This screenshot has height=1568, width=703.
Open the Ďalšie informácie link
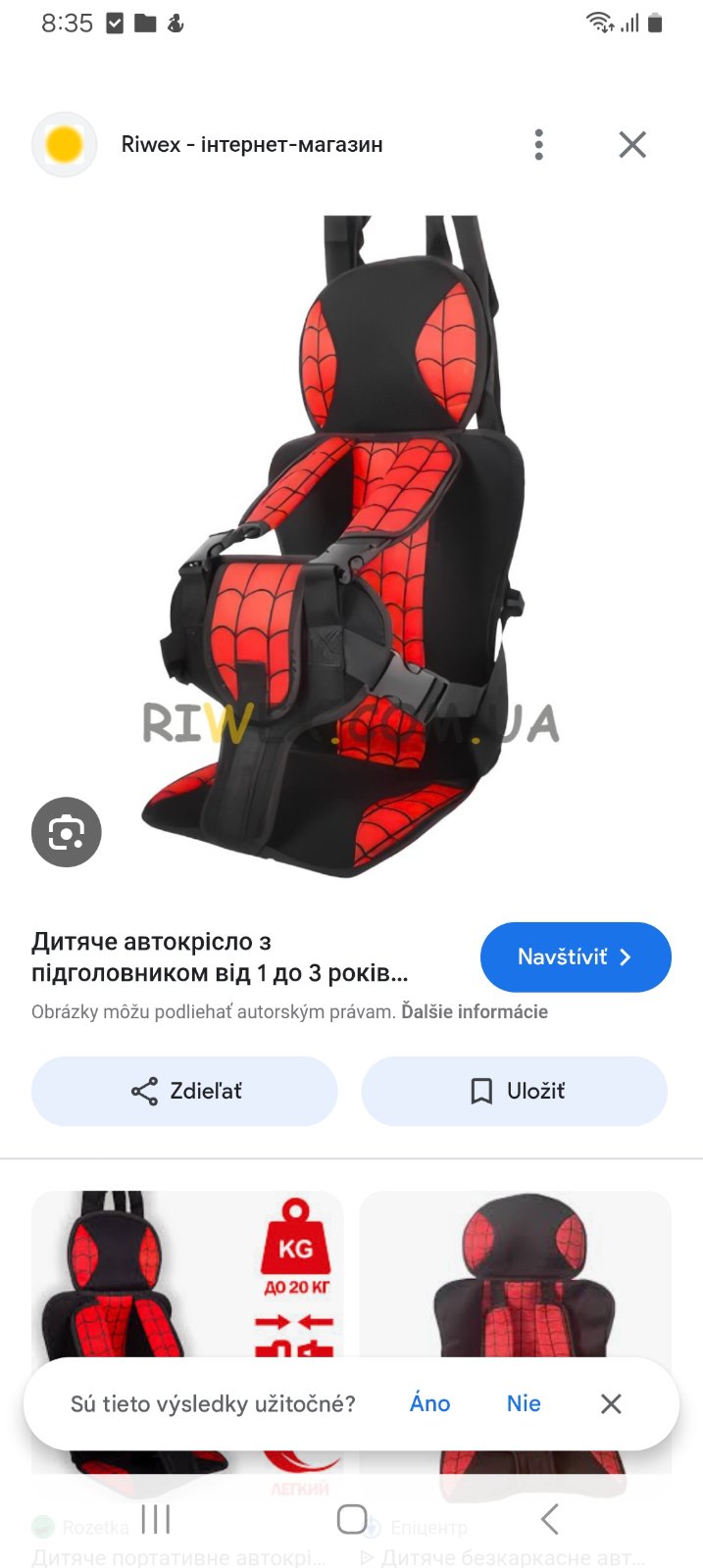474,1011
